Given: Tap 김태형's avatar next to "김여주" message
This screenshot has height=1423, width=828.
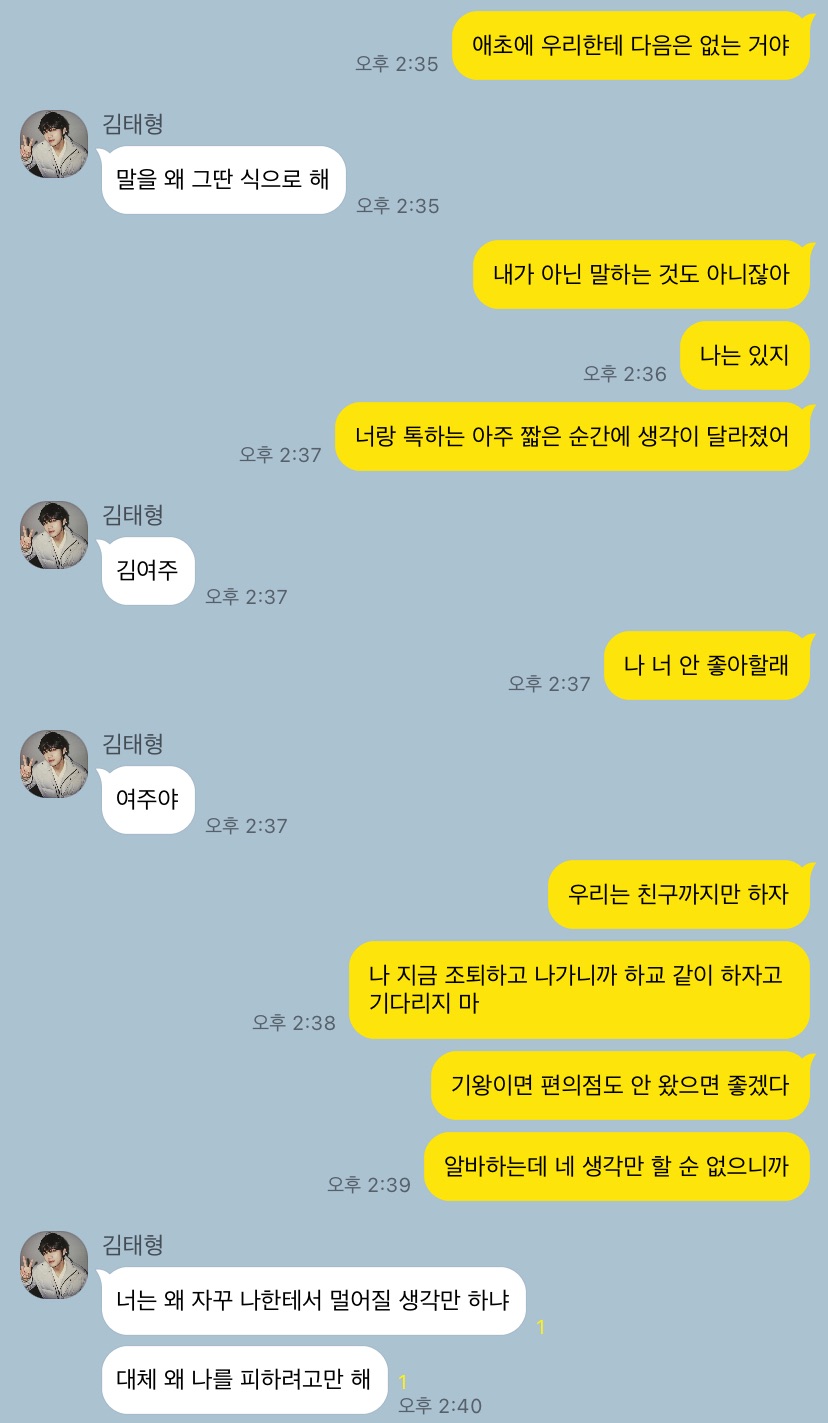Looking at the screenshot, I should (x=54, y=535).
